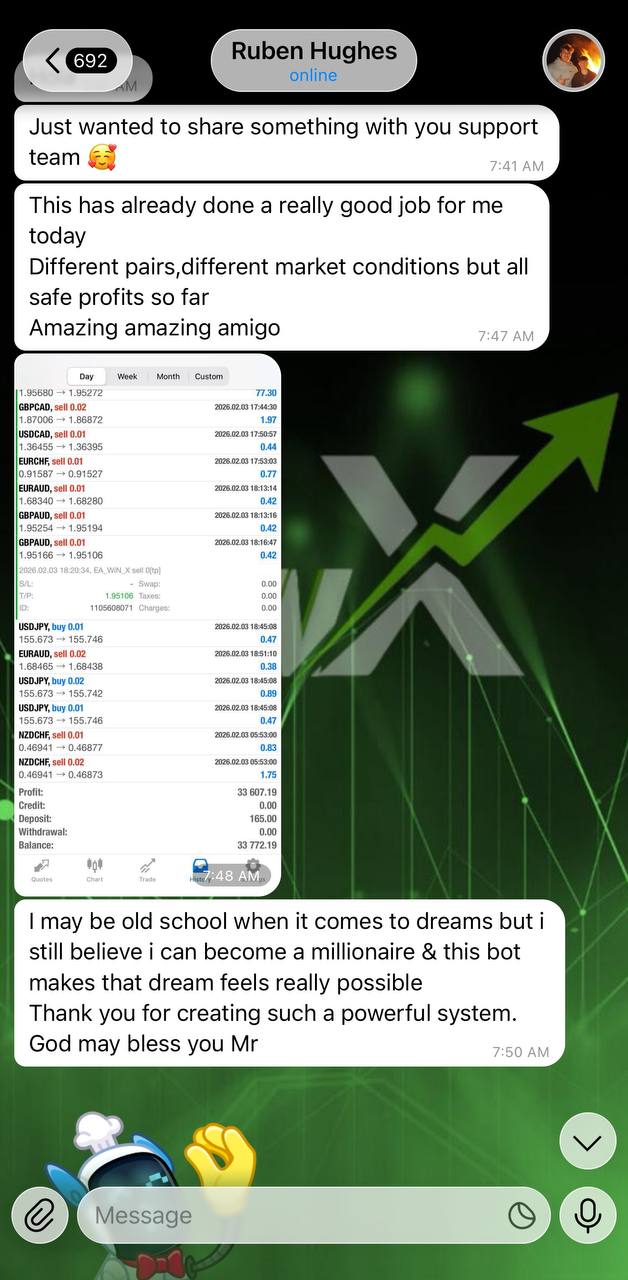The image size is (628, 1280).
Task: Jump to the latest messages
Action: pos(587,1142)
